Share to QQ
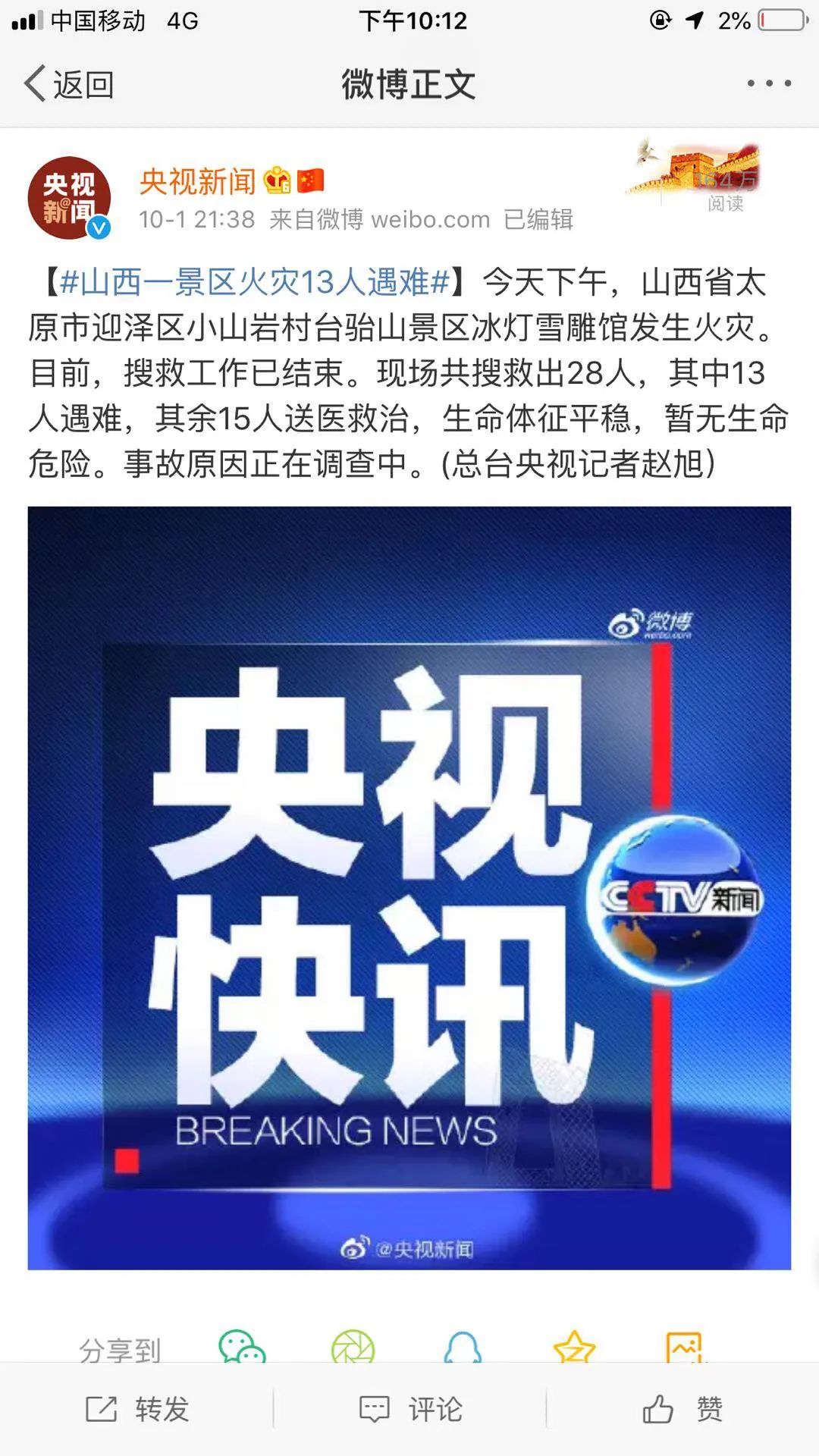This screenshot has height=1456, width=819. click(463, 1347)
